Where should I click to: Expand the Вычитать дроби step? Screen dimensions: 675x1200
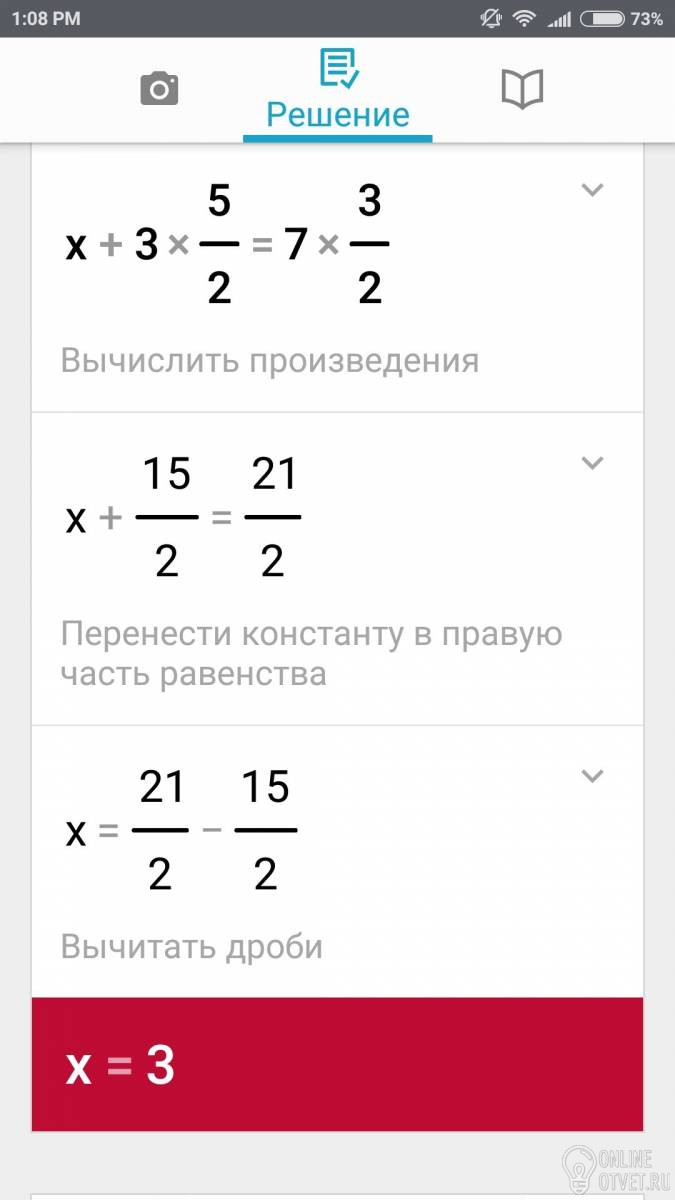point(593,776)
